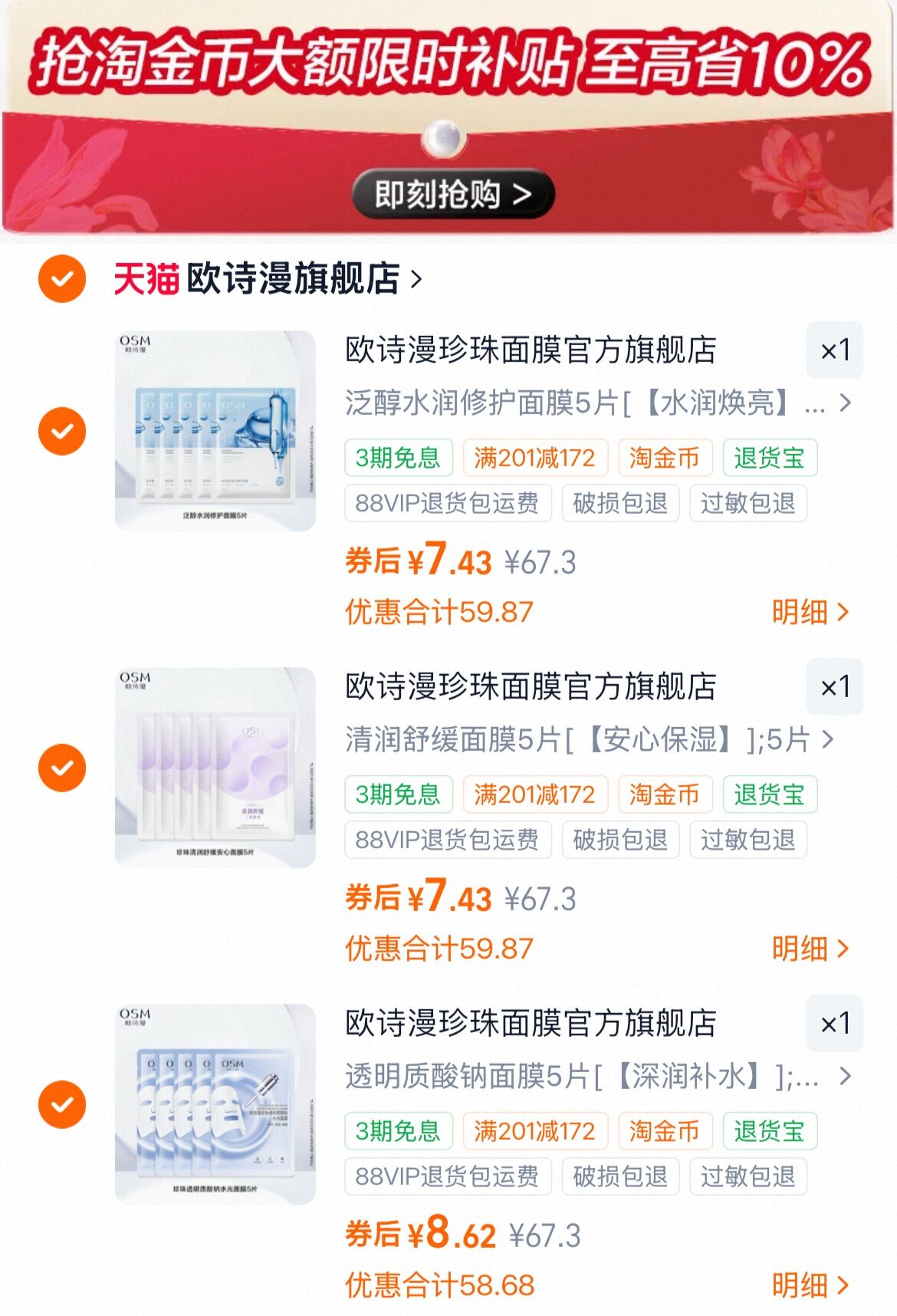
Task: Adjust quantity ×1 of 透明质酸钠面膜
Action: coord(835,1024)
